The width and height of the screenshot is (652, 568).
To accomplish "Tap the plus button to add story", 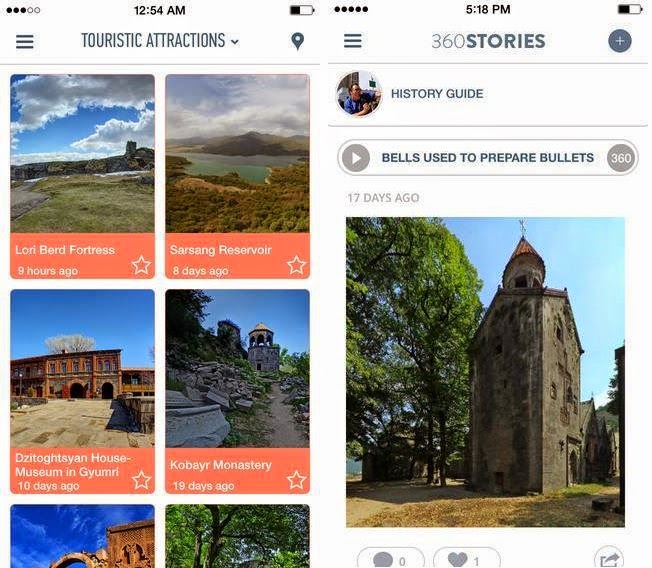I will pos(620,41).
